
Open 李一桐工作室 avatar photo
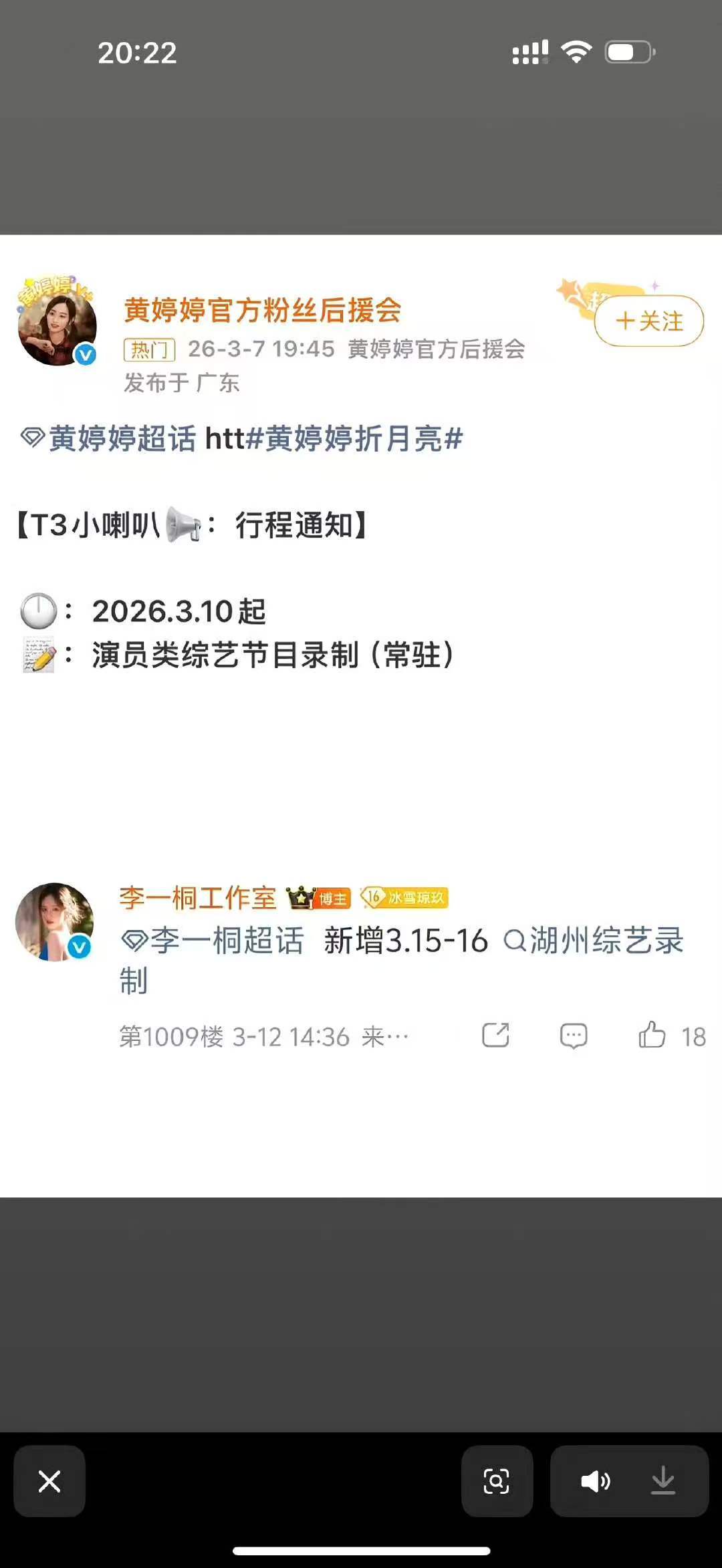point(55,922)
